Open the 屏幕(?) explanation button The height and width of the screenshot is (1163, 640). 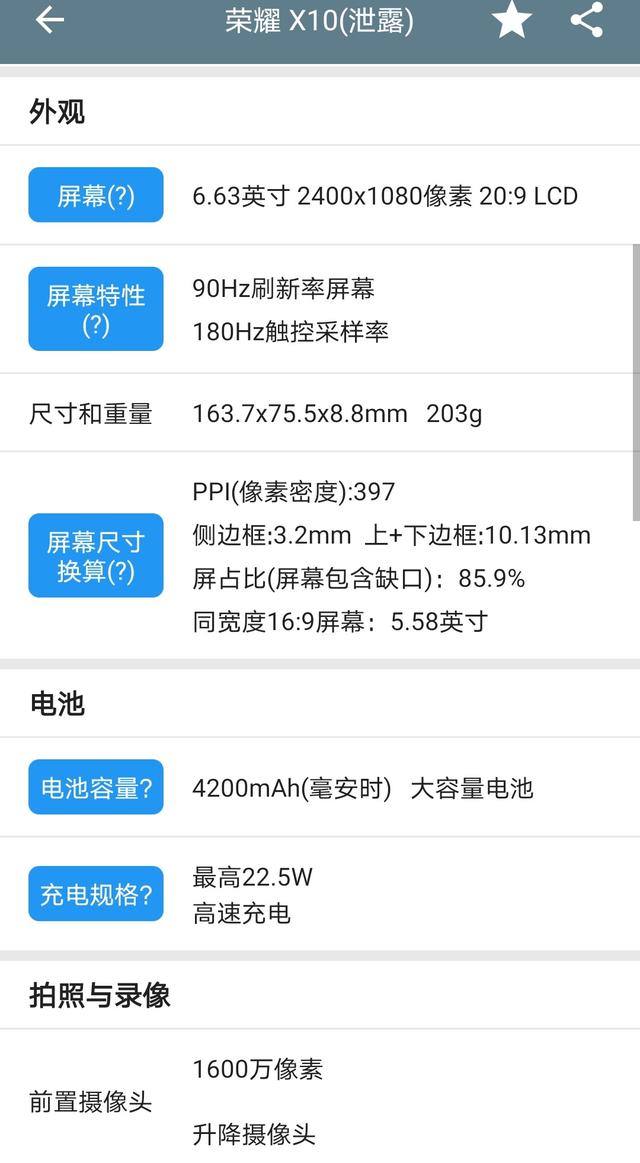96,195
